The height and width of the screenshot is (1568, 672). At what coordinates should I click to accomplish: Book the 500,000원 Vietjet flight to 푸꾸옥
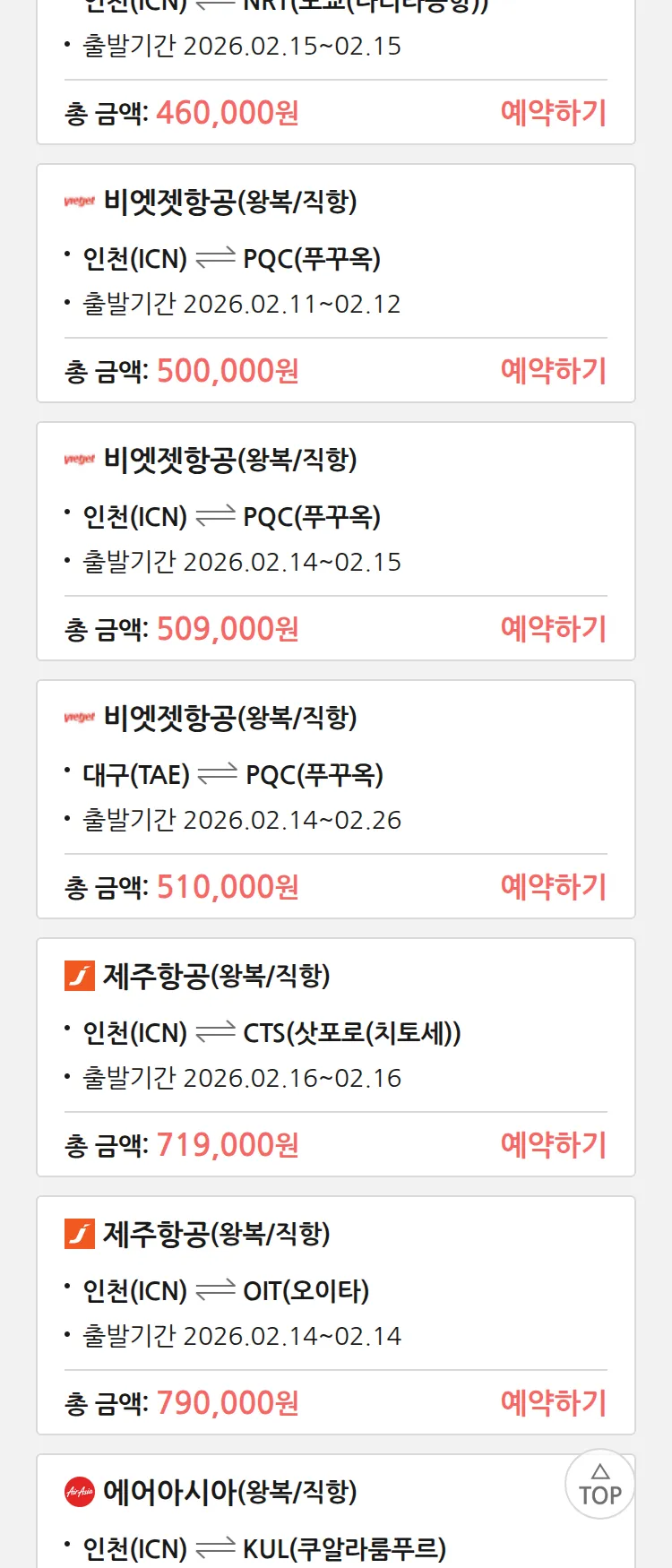tap(553, 371)
